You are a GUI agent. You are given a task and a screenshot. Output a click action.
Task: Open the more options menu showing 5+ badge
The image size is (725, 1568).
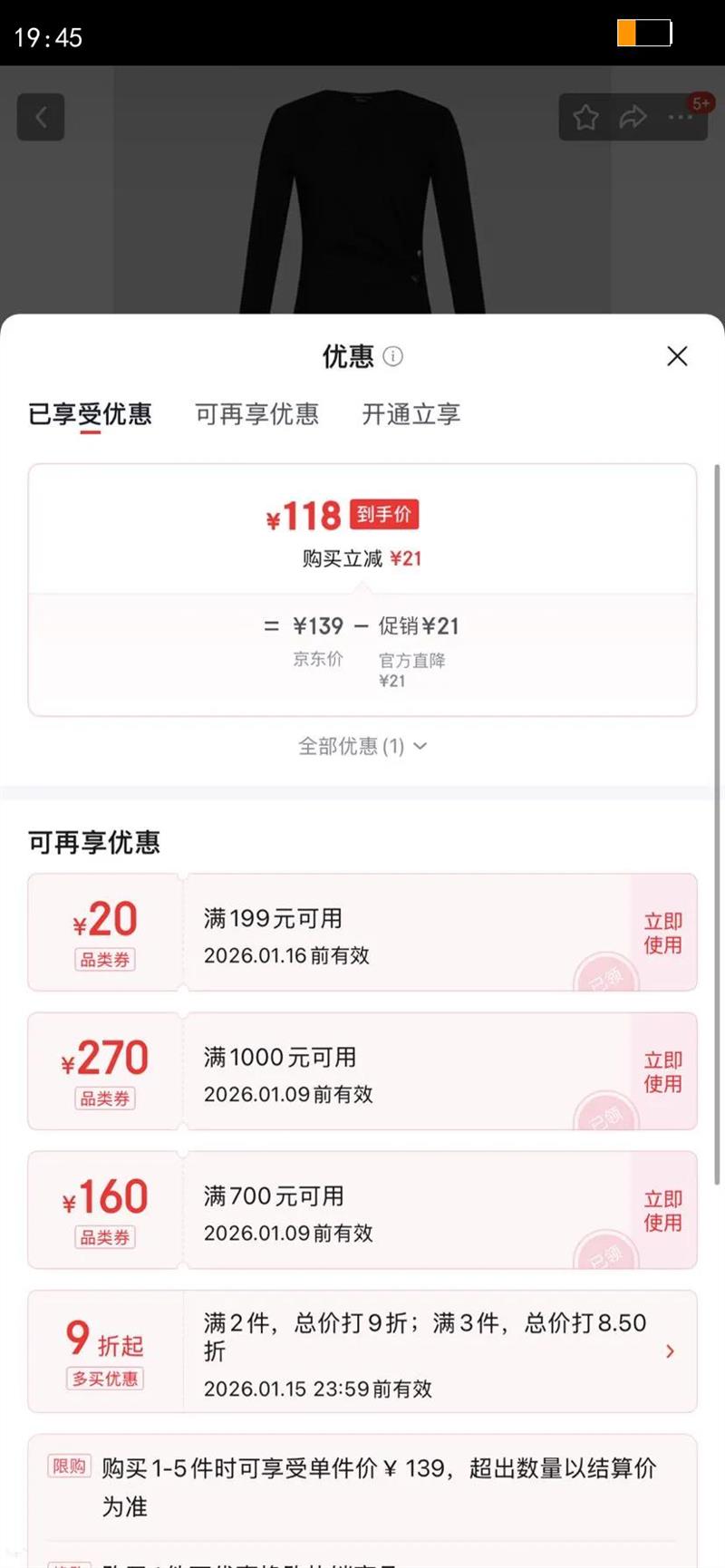click(679, 117)
